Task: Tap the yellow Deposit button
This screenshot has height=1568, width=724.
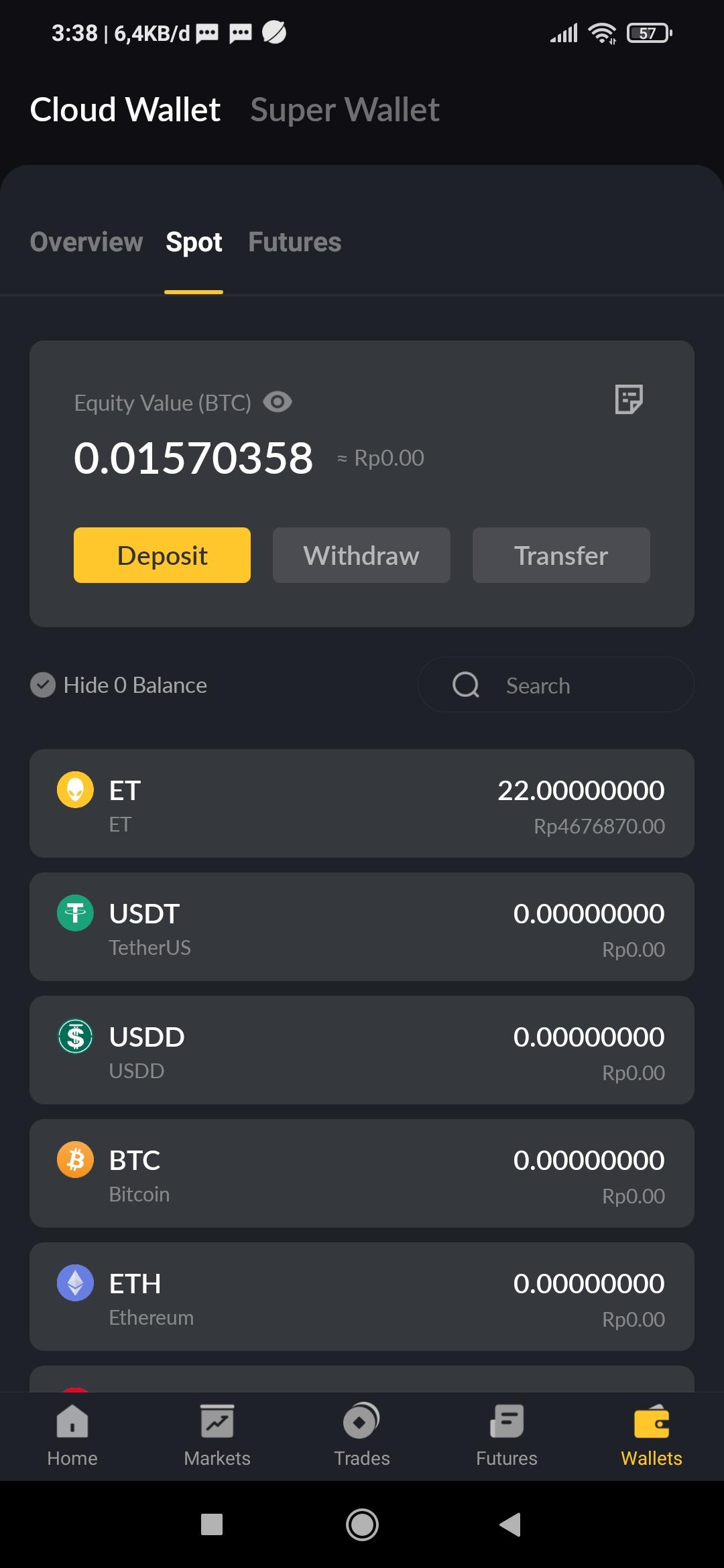Action: (162, 555)
